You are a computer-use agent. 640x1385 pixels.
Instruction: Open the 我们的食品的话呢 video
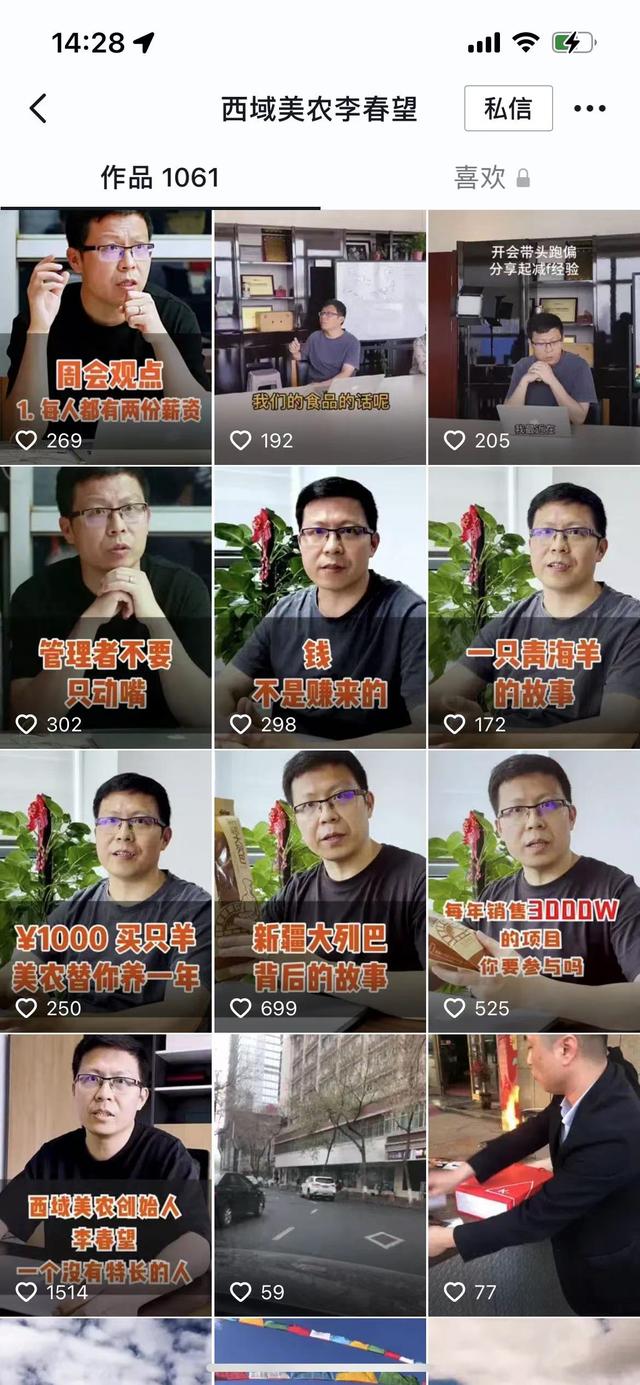coord(320,335)
